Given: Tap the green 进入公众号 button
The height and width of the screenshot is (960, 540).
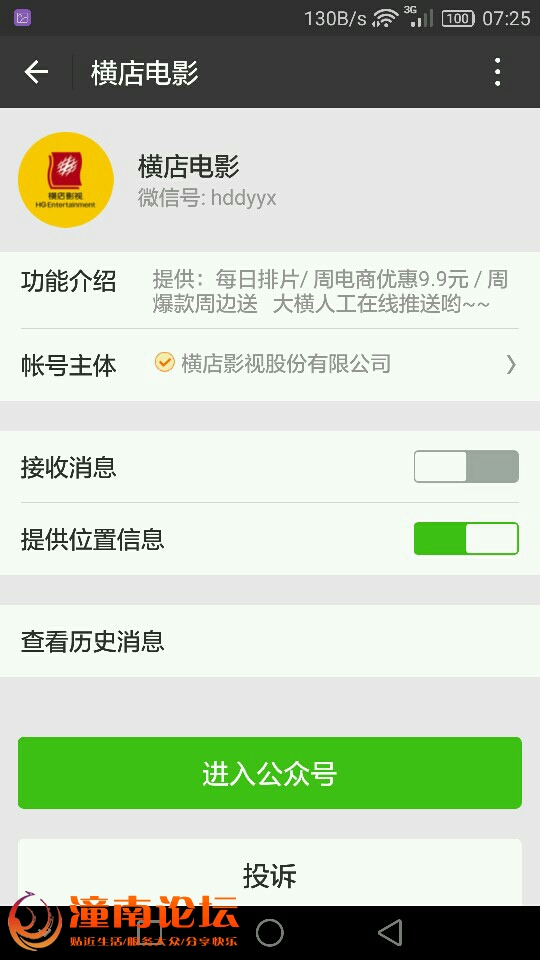Looking at the screenshot, I should coord(270,773).
